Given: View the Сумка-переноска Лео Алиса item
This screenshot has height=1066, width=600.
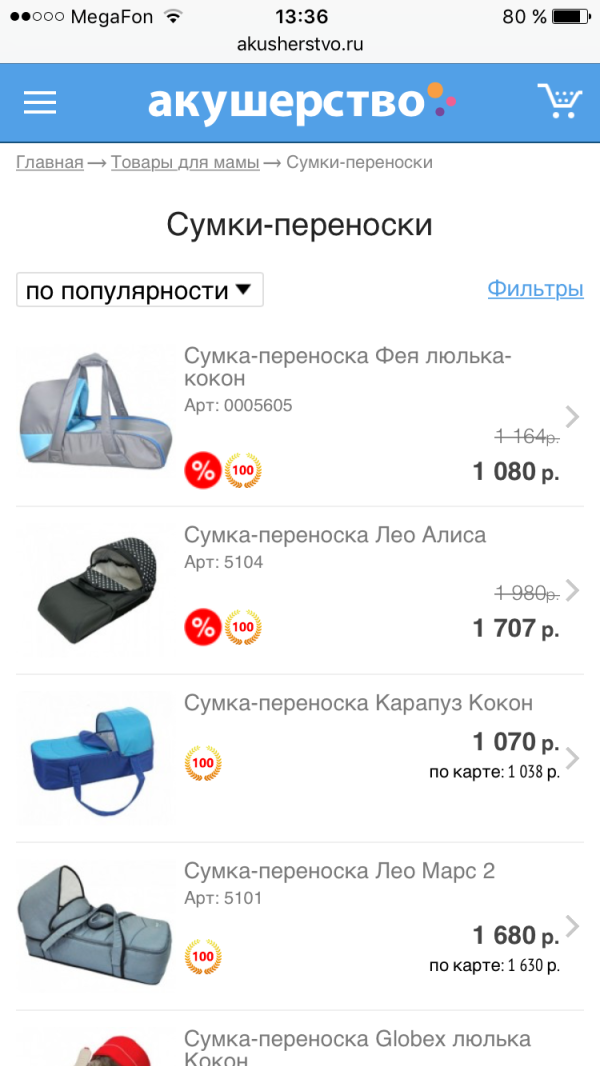Looking at the screenshot, I should click(335, 535).
